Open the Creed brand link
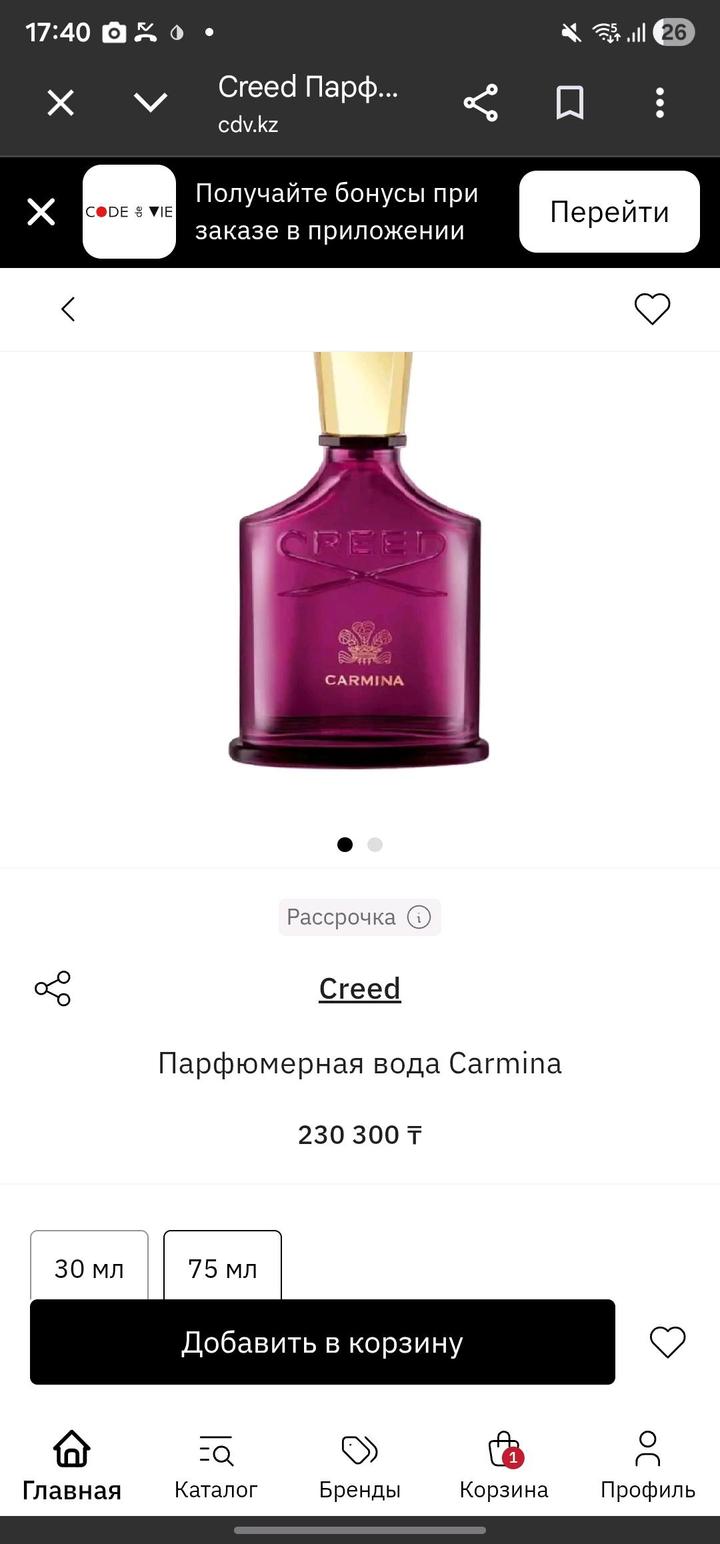The height and width of the screenshot is (1544, 720). (x=359, y=988)
